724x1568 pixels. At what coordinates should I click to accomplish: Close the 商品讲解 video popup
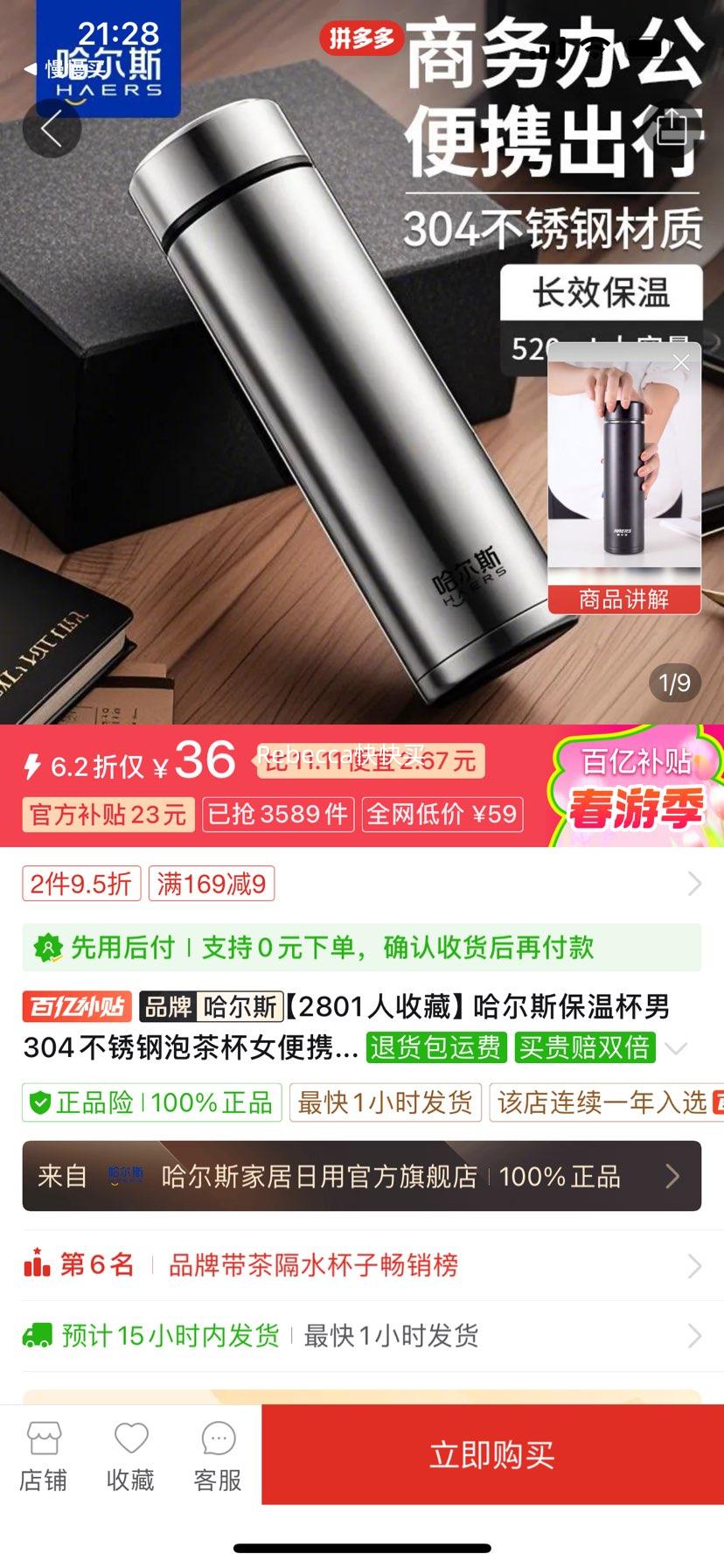(x=681, y=361)
